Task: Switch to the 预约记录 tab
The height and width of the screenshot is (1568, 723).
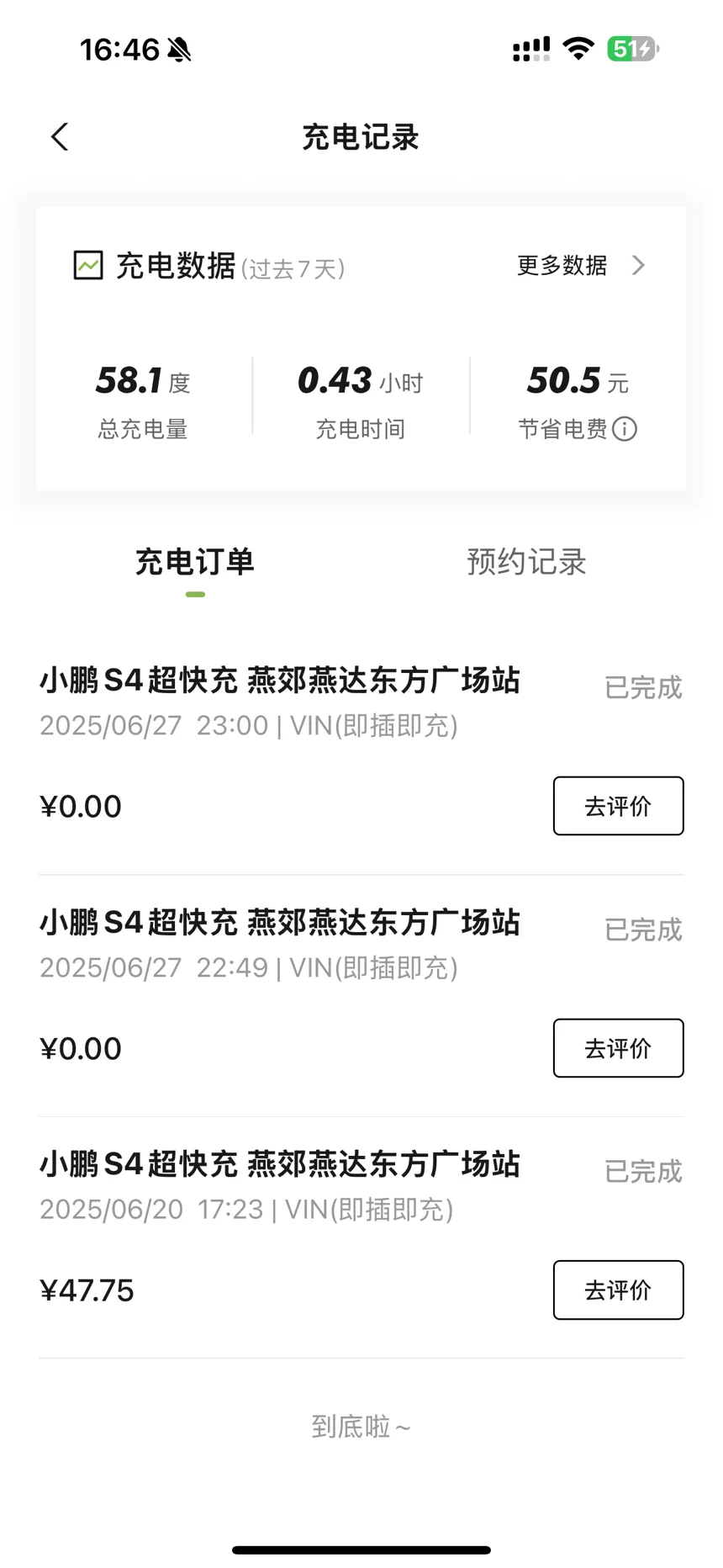Action: point(526,562)
